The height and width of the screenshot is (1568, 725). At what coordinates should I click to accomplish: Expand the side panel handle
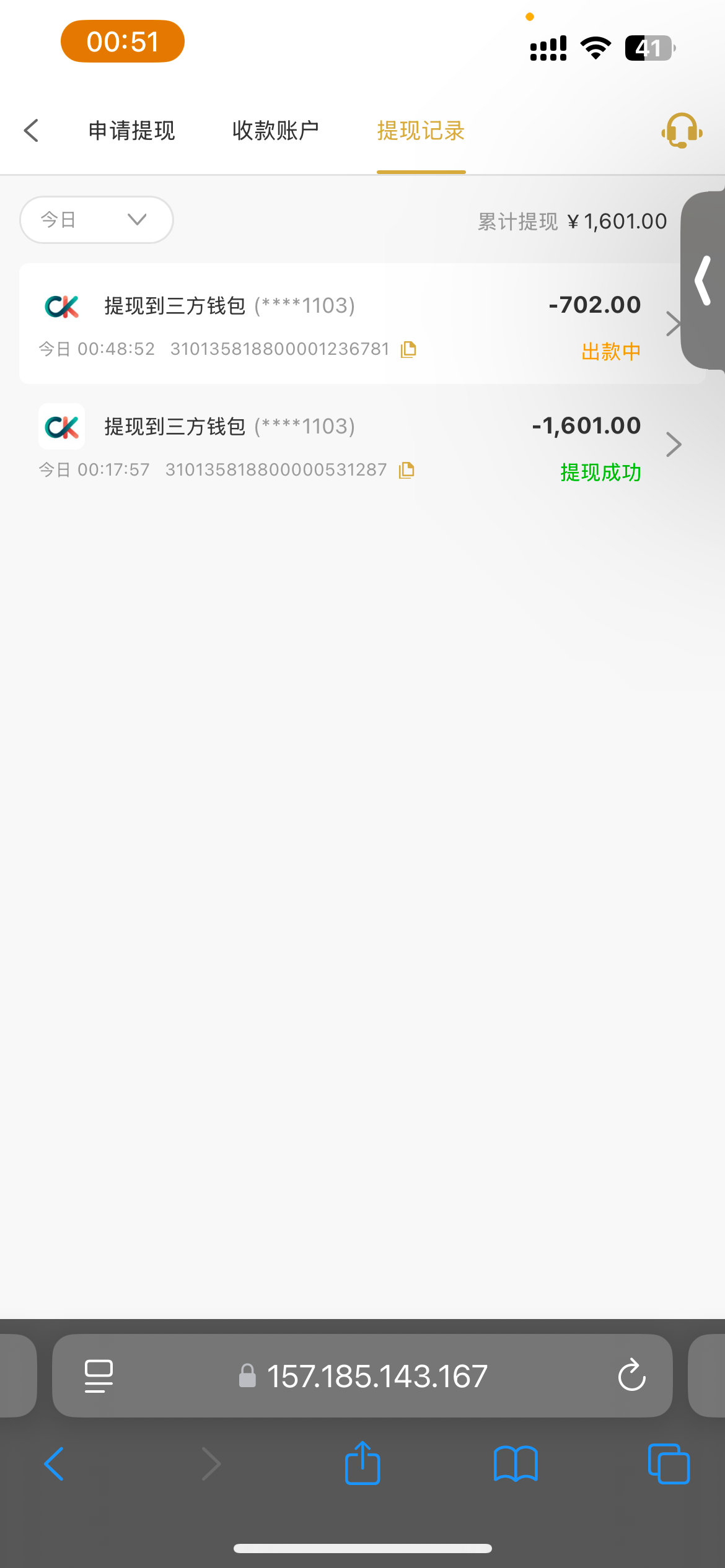coord(704,281)
